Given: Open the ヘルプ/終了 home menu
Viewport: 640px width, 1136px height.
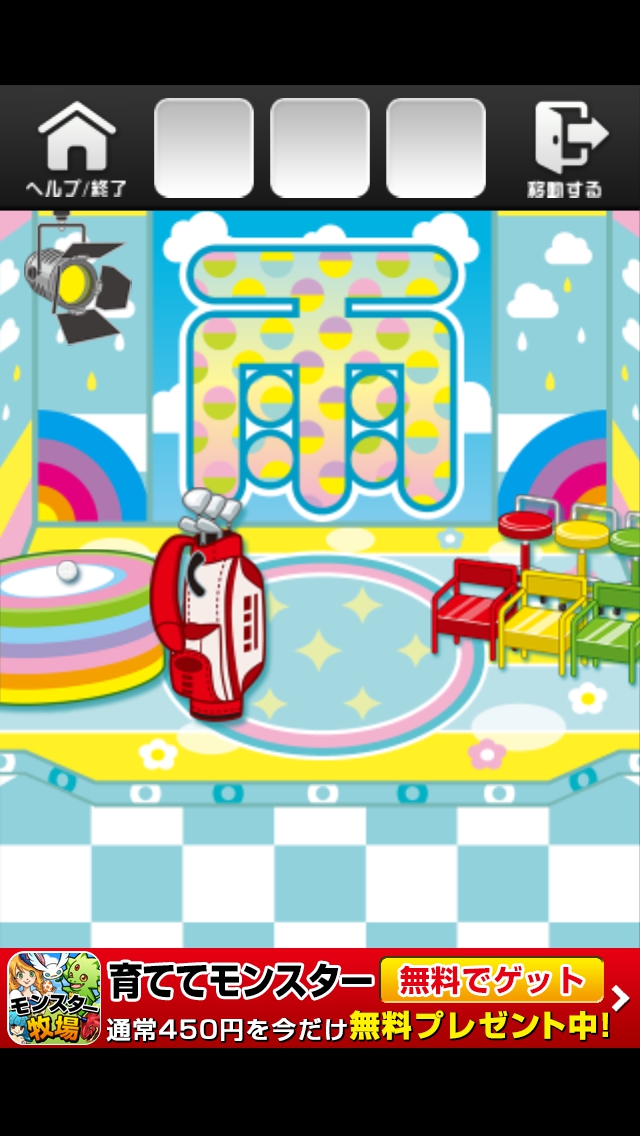Looking at the screenshot, I should (77, 148).
